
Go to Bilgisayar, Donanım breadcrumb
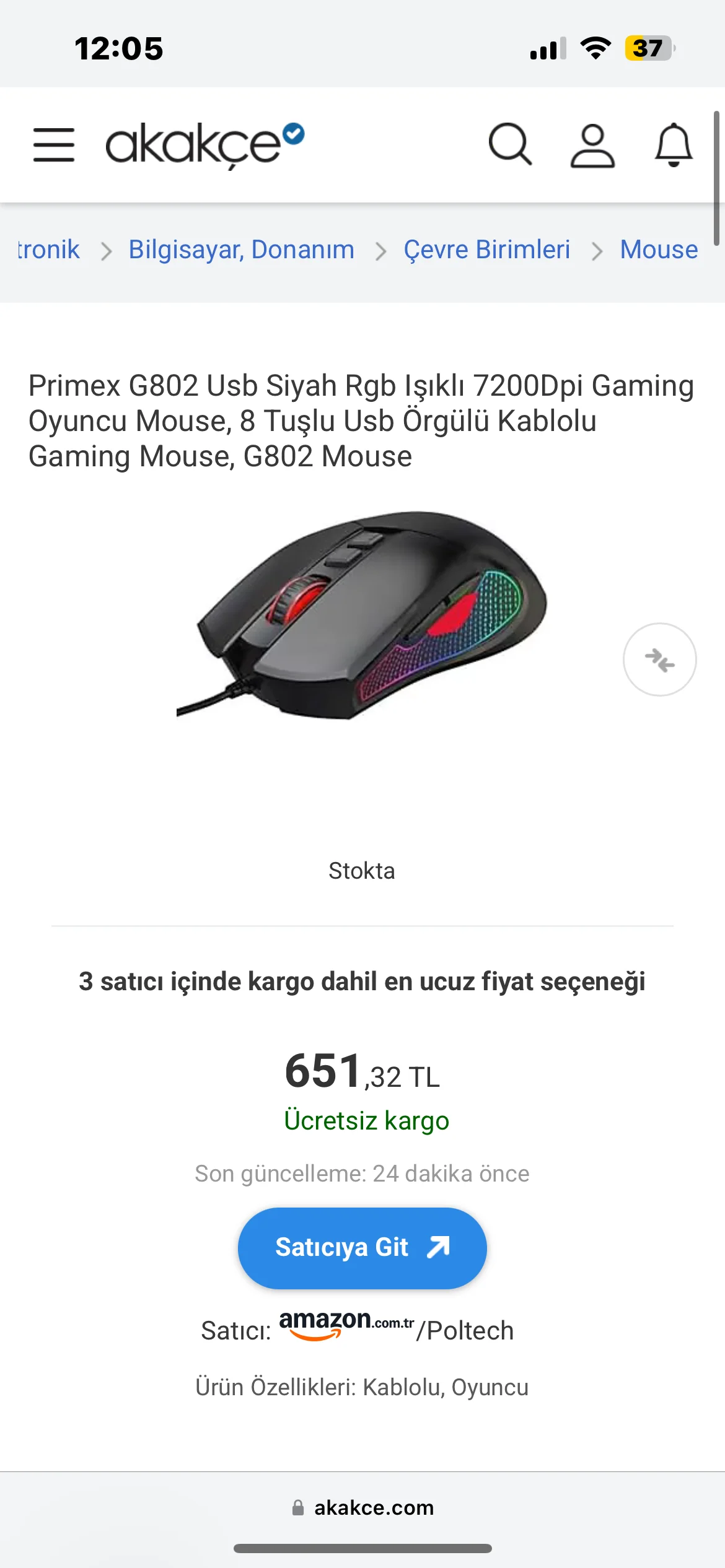tap(241, 250)
